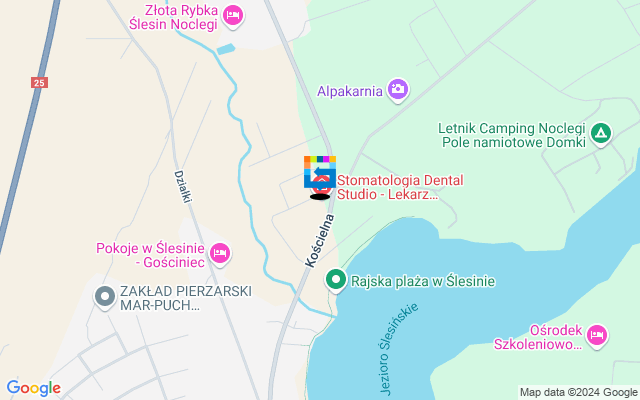Open the Pokoje w Ślesinie Gościniec pin
The image size is (640, 400).
click(x=222, y=254)
